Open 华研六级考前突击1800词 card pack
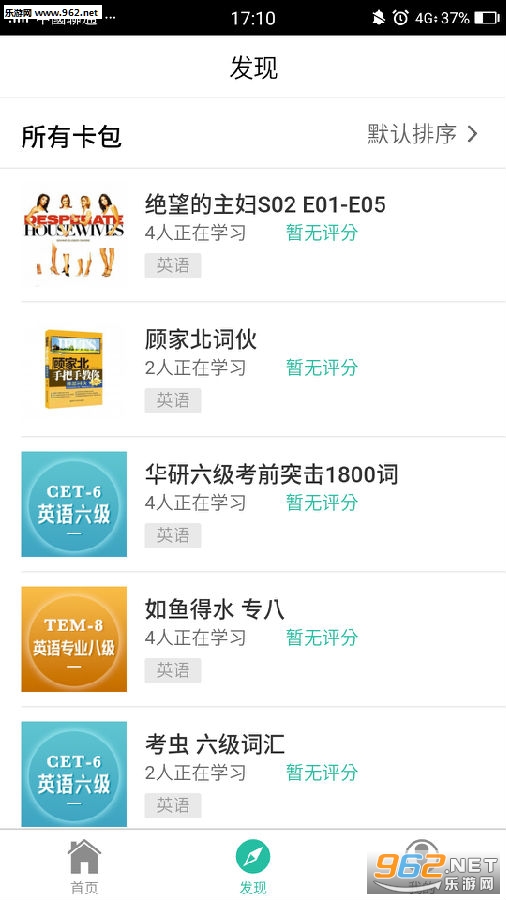 (x=253, y=504)
